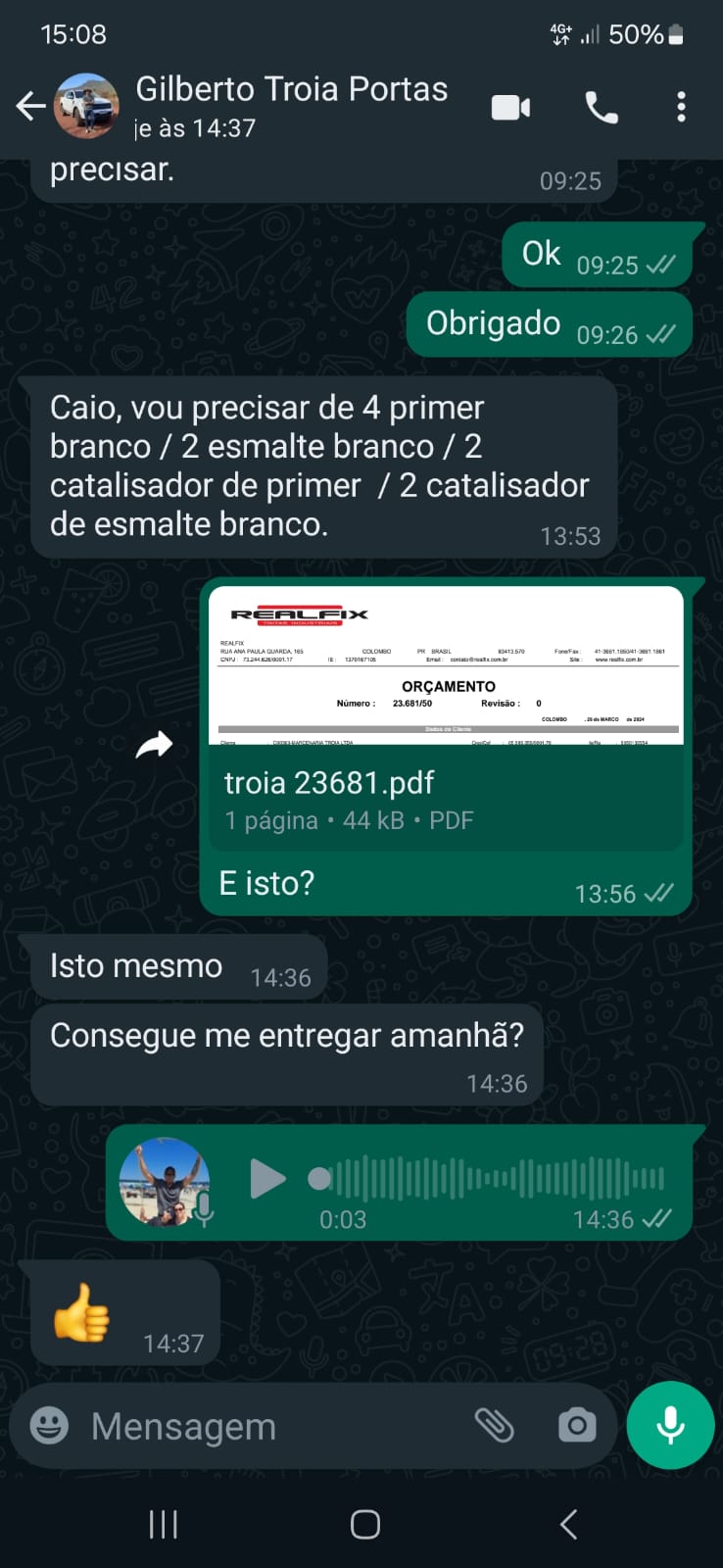Start a video call with Gilberto
Image resolution: width=723 pixels, height=1568 pixels.
click(x=510, y=107)
